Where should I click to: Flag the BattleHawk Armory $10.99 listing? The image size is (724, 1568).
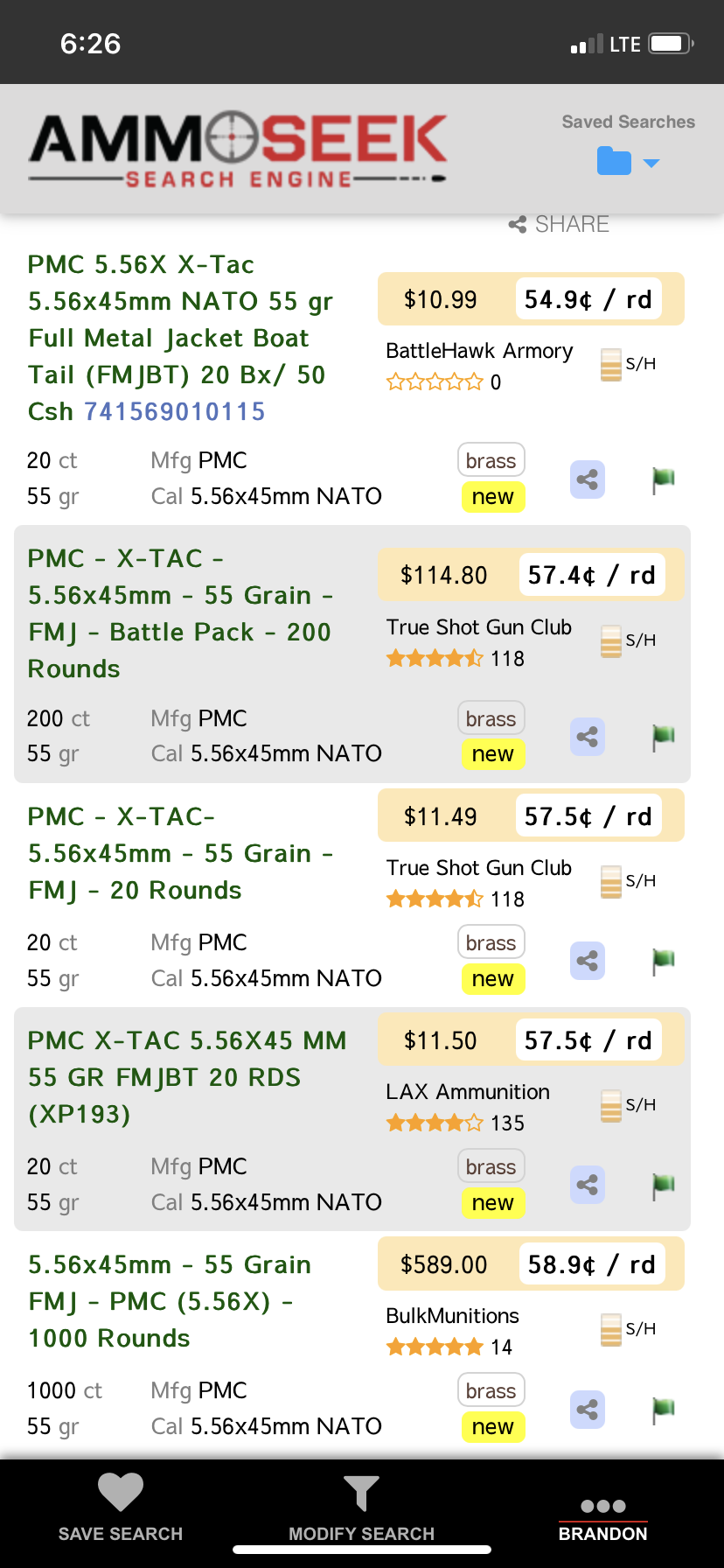point(664,479)
